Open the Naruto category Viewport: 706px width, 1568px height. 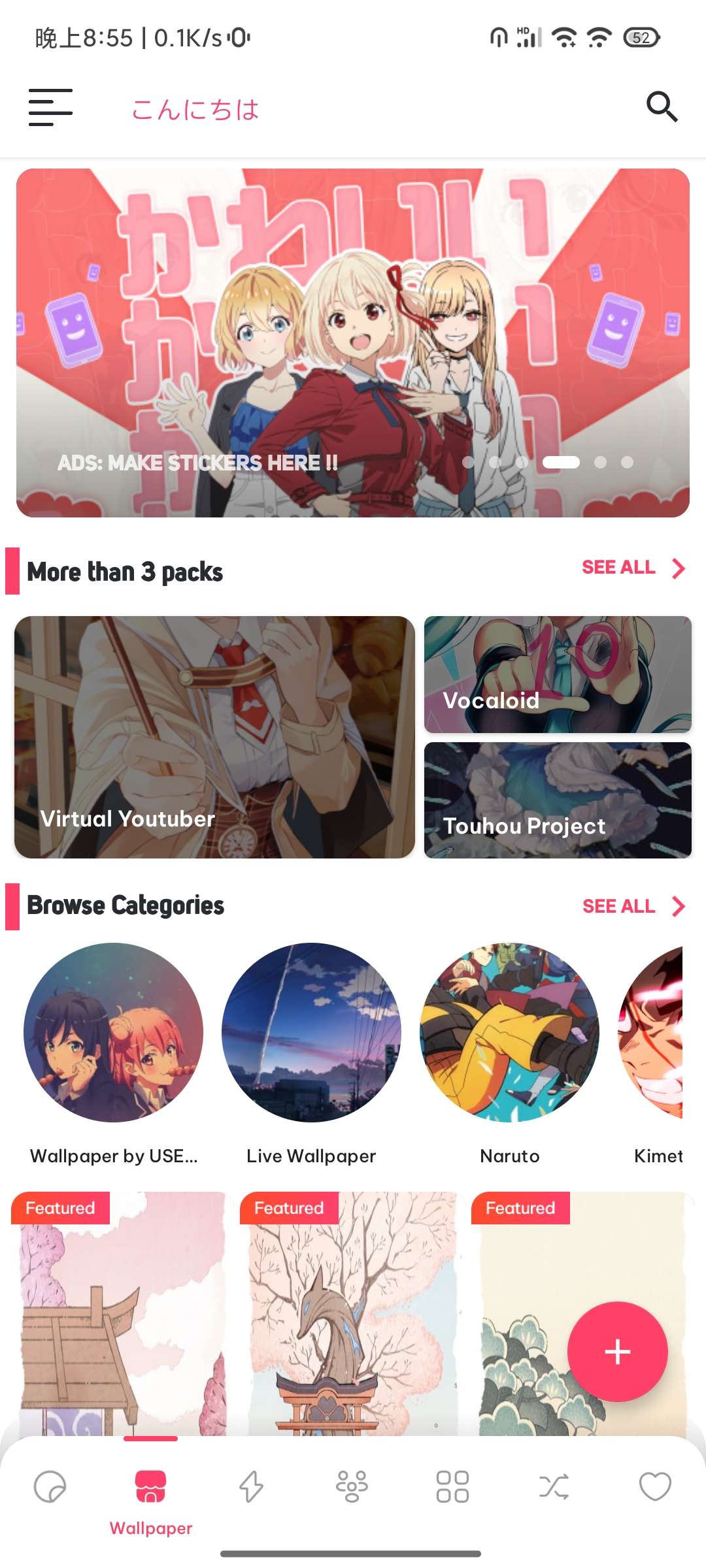509,1032
